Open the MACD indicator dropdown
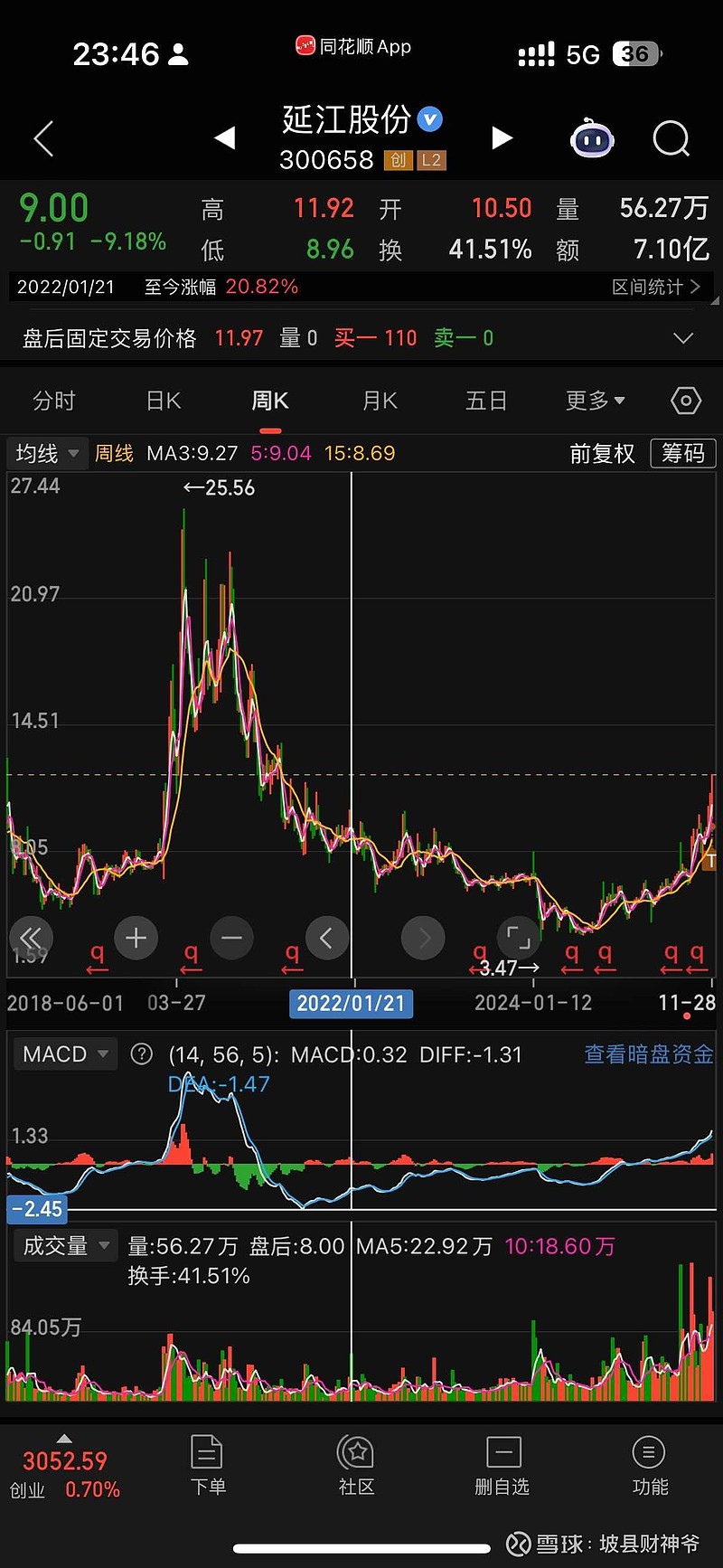 (64, 1054)
